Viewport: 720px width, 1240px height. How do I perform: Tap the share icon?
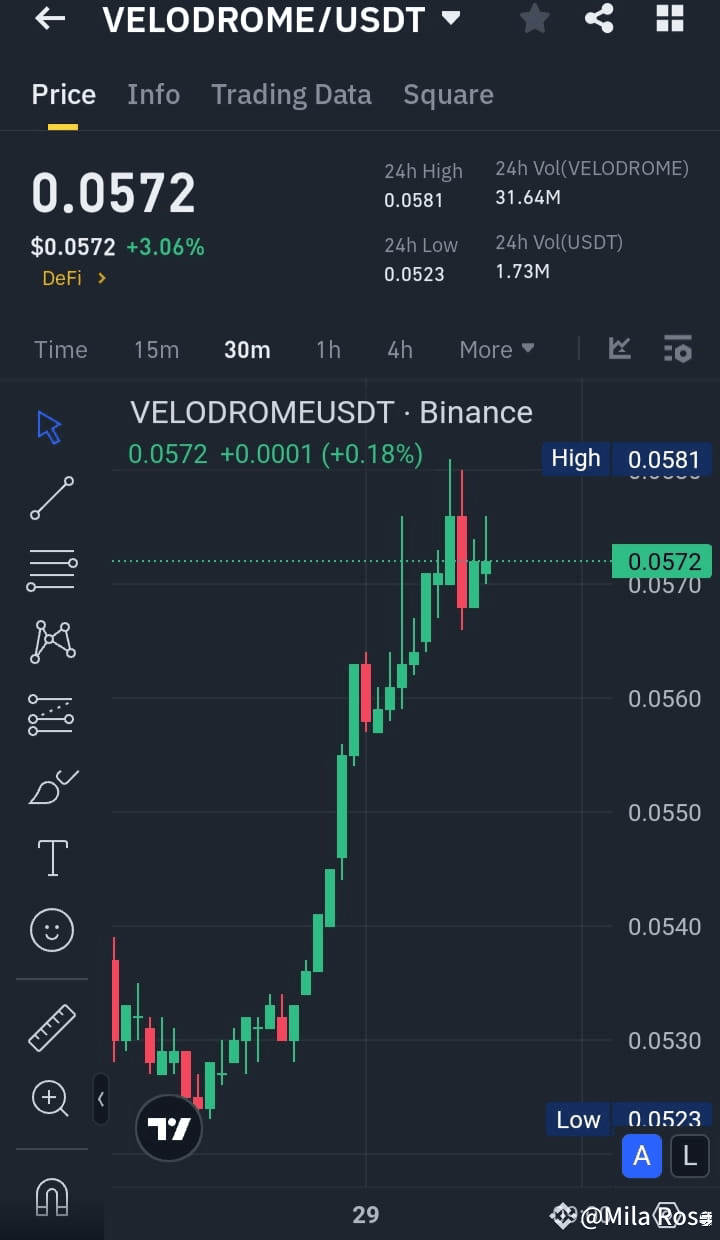(x=599, y=18)
